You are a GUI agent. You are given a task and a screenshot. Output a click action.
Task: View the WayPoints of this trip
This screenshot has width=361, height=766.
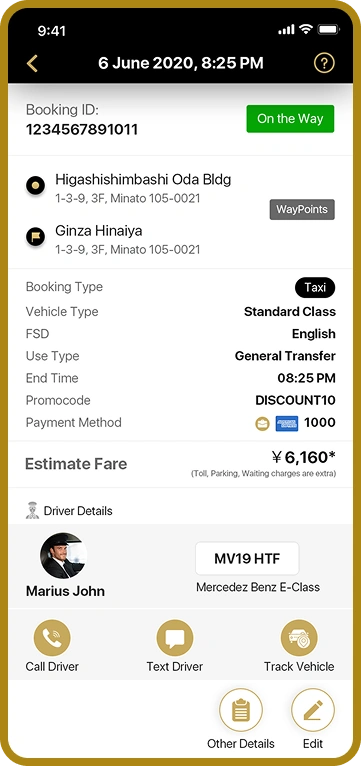point(302,210)
